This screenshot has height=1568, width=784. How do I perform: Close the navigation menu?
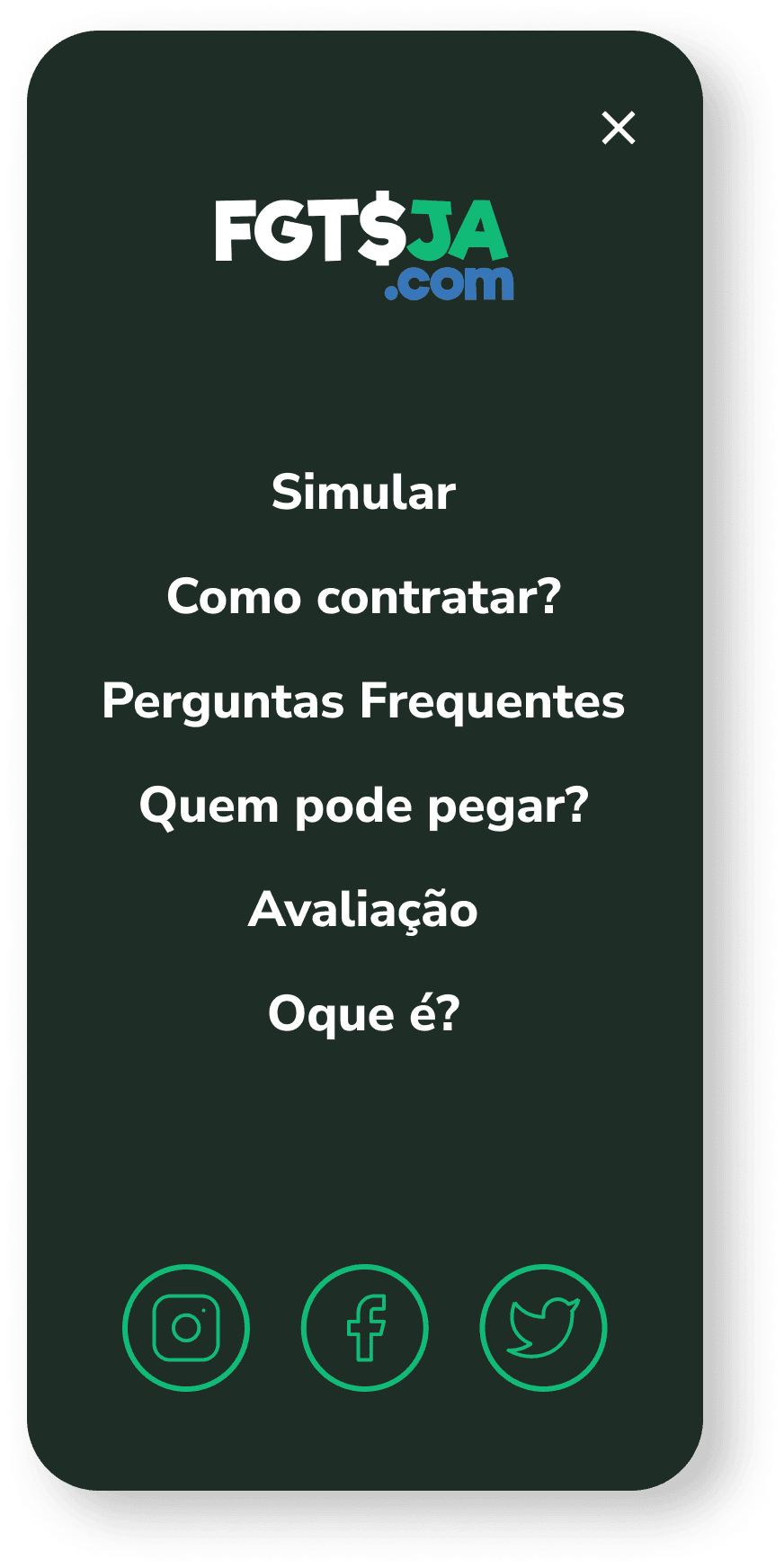(x=619, y=128)
